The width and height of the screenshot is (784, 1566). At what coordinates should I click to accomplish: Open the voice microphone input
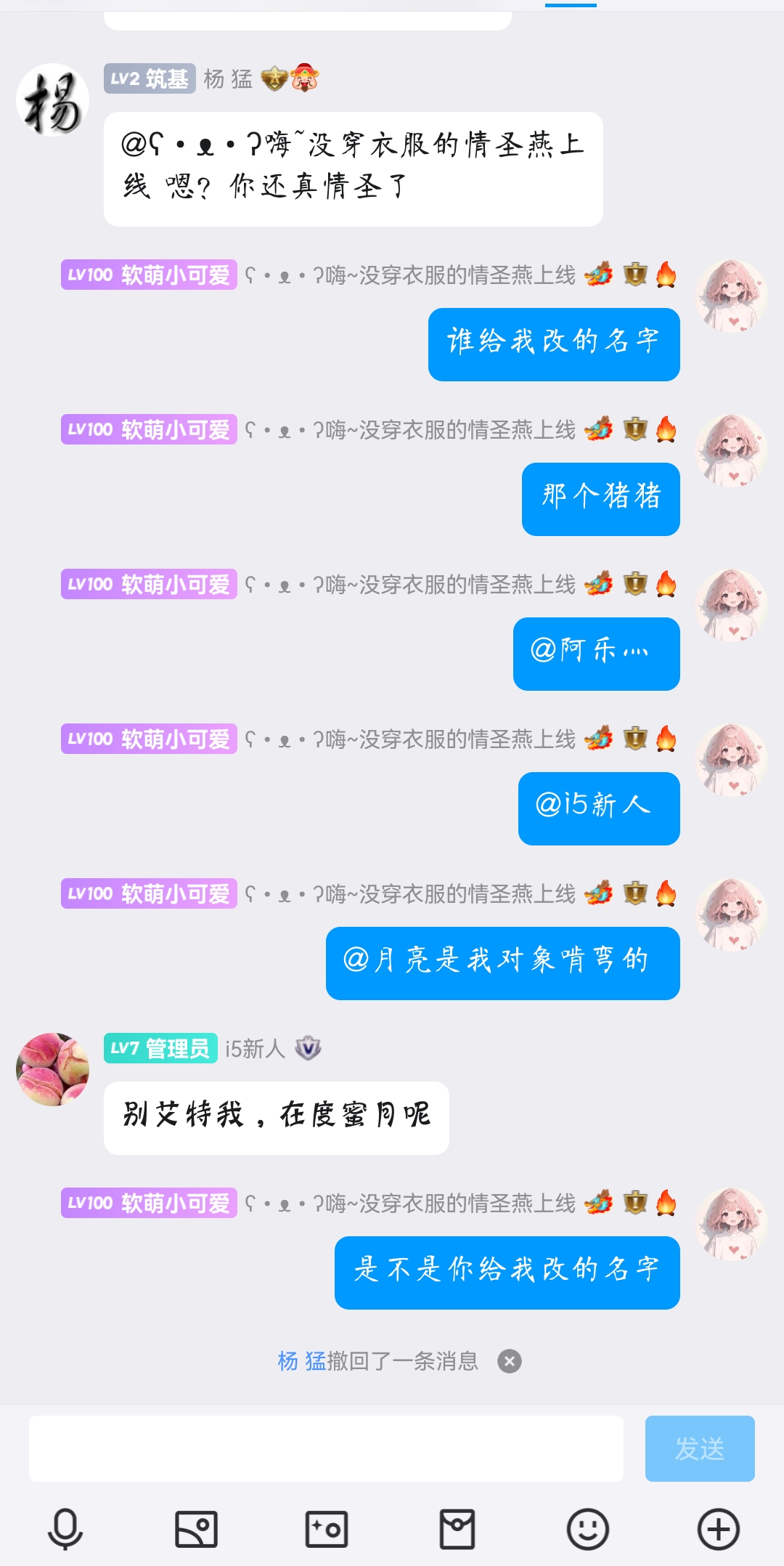coord(65,1529)
